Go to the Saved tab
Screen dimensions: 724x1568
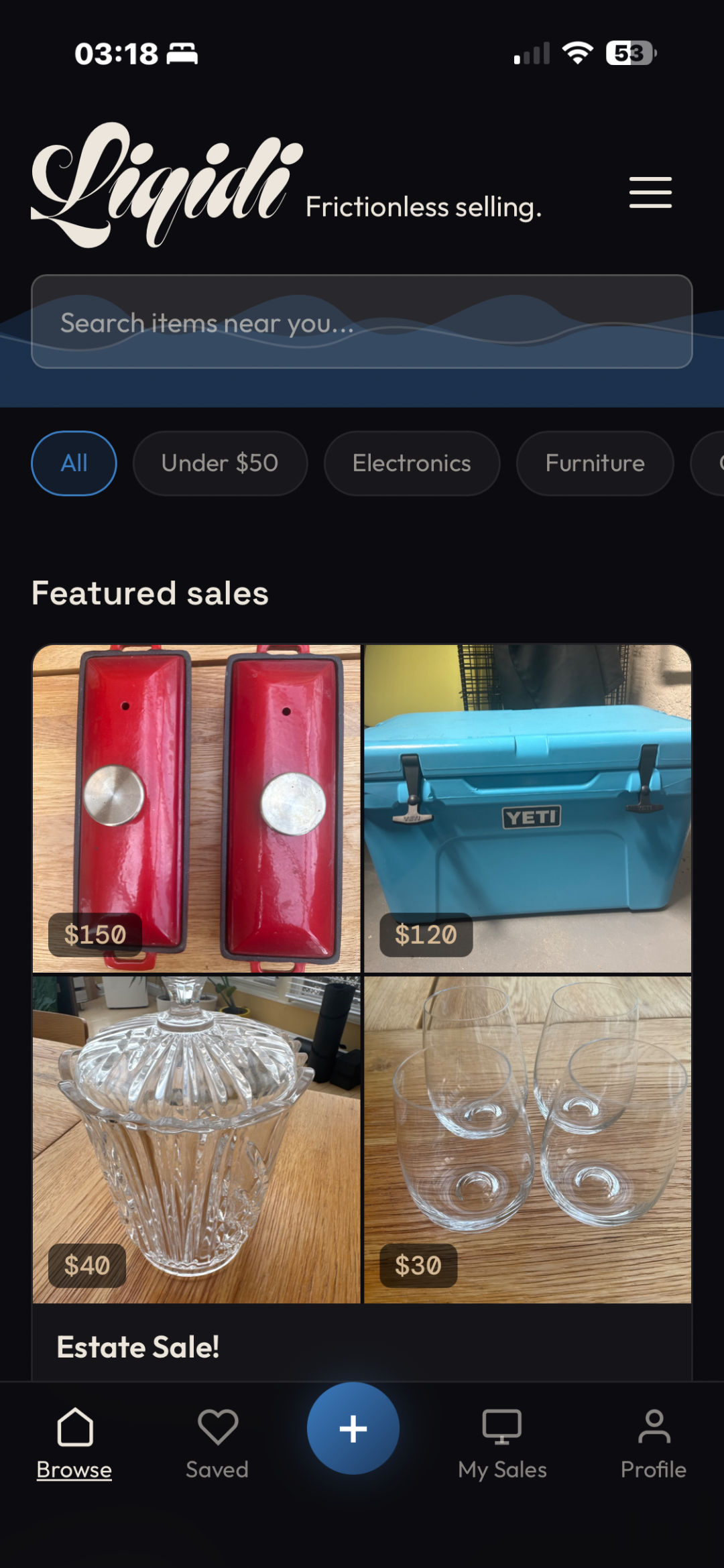pos(217,1443)
